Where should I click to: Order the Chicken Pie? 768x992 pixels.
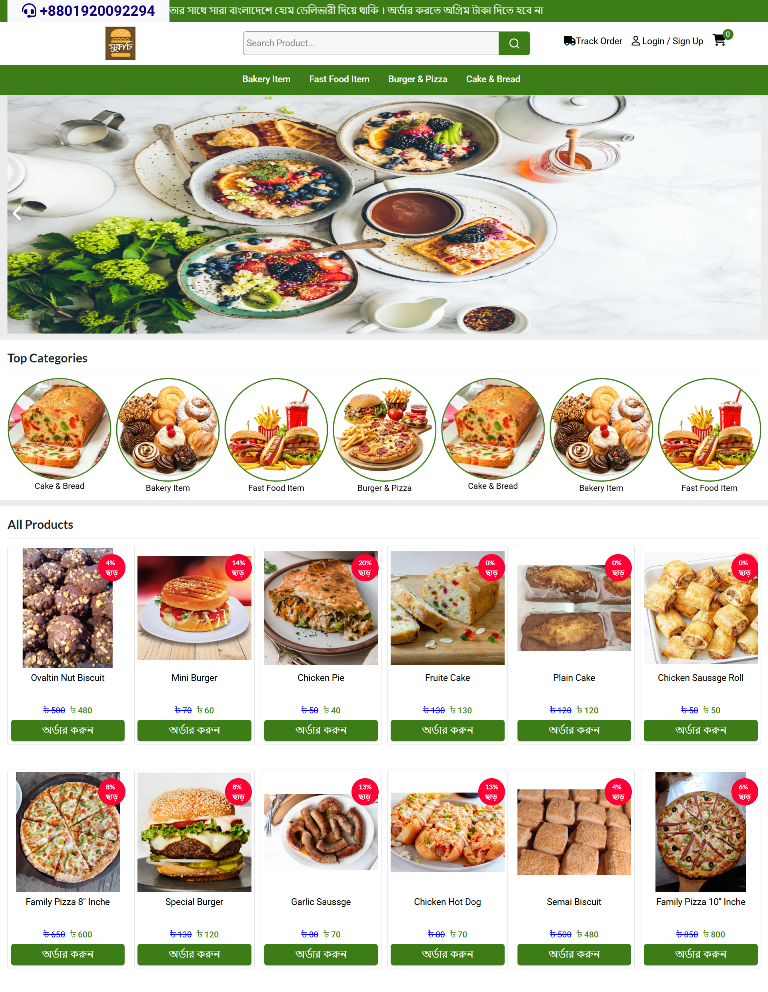(x=321, y=730)
